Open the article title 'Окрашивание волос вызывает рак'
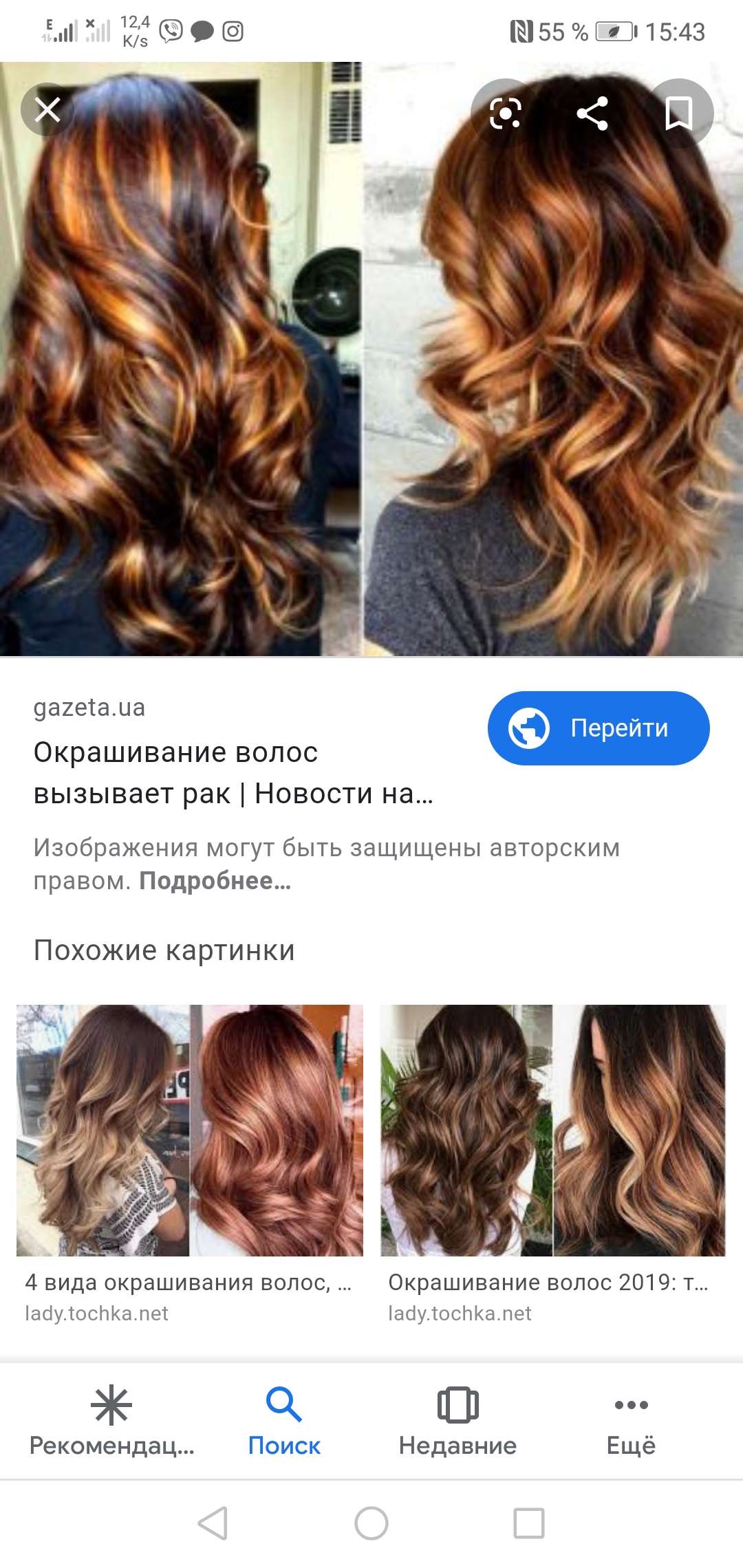743x1568 pixels. [234, 773]
